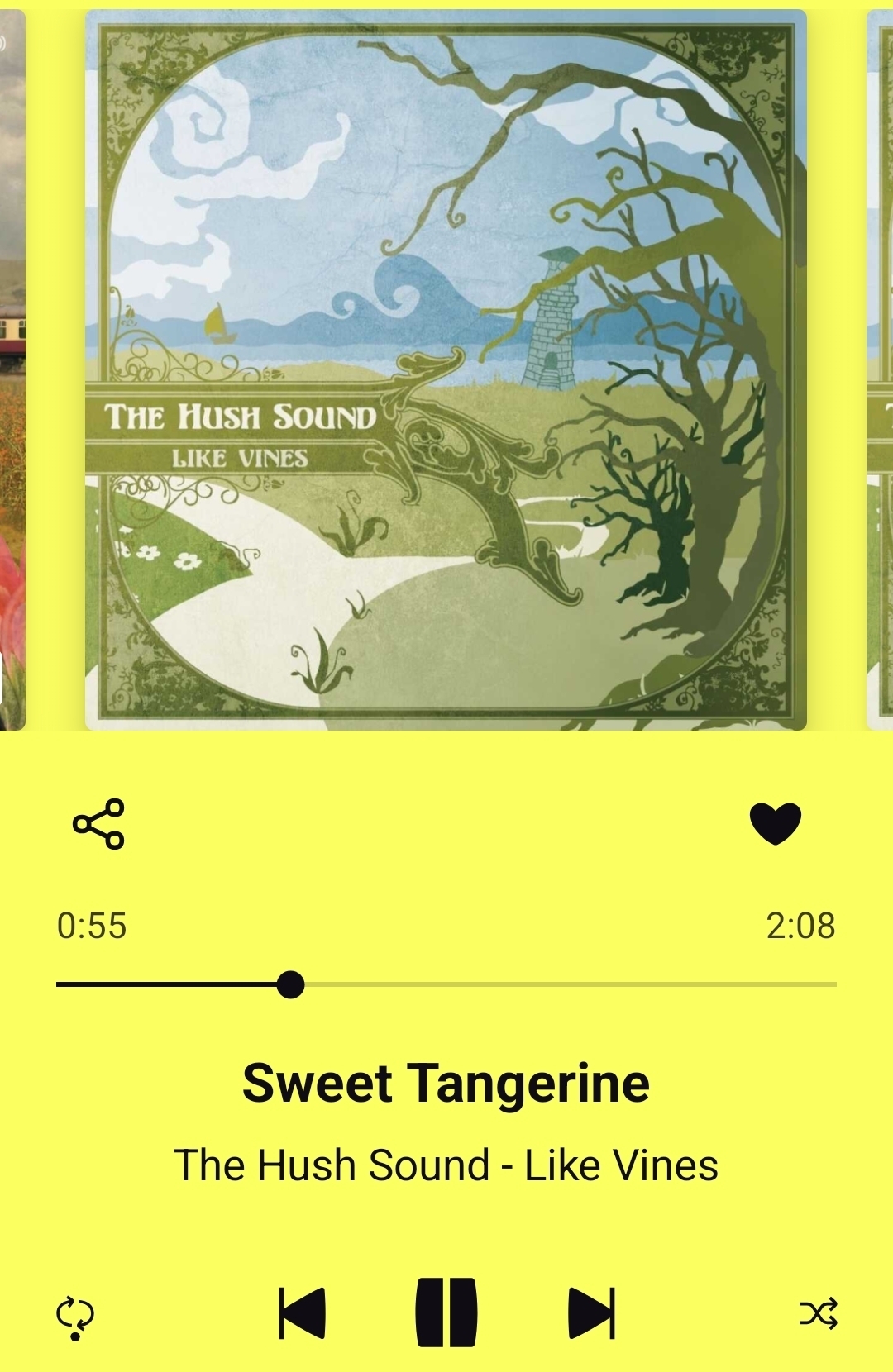The width and height of the screenshot is (893, 1372).
Task: Tap the Like Vines album cover
Action: [446, 369]
